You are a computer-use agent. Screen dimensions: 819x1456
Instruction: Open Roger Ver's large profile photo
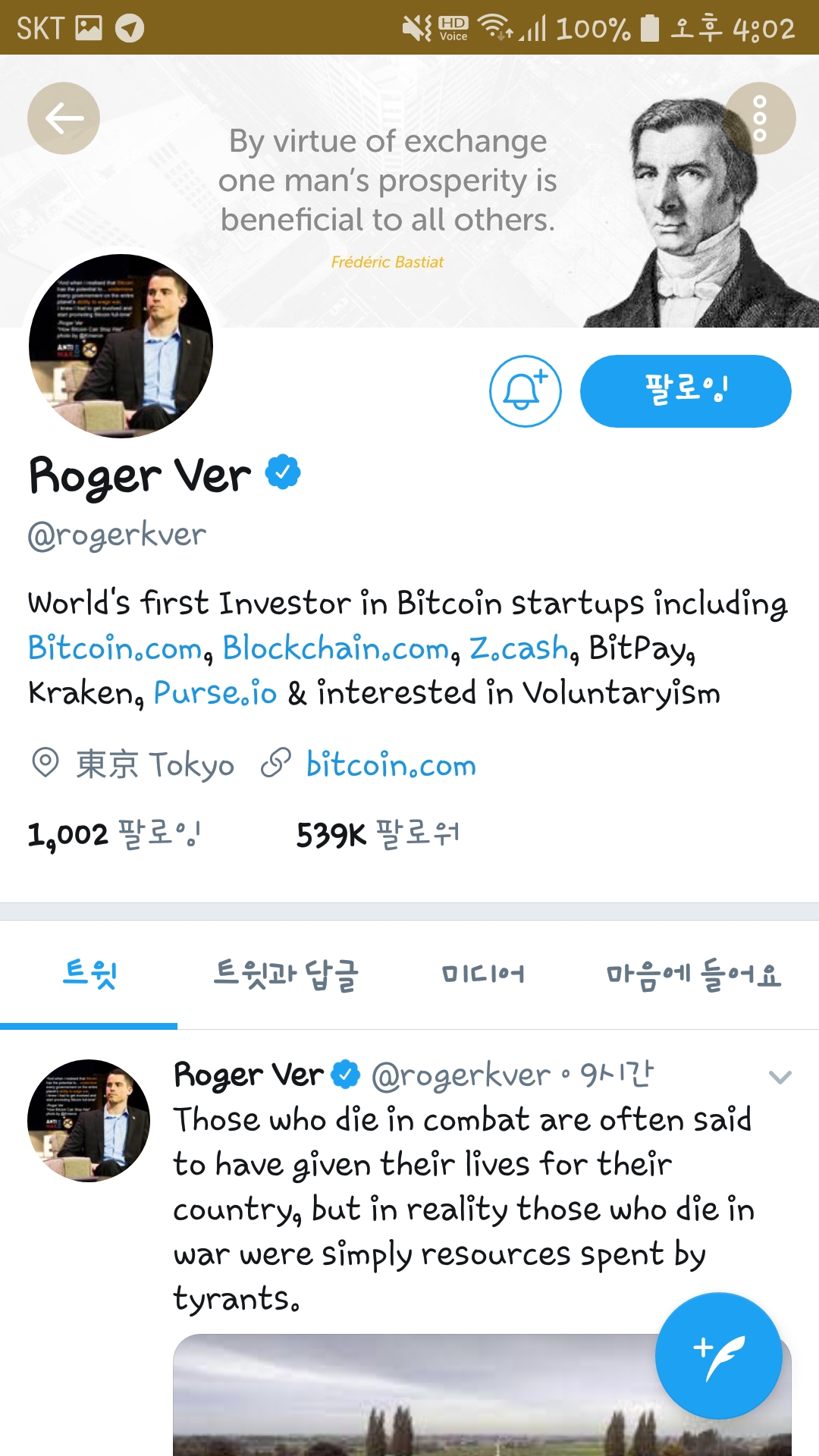(x=121, y=346)
